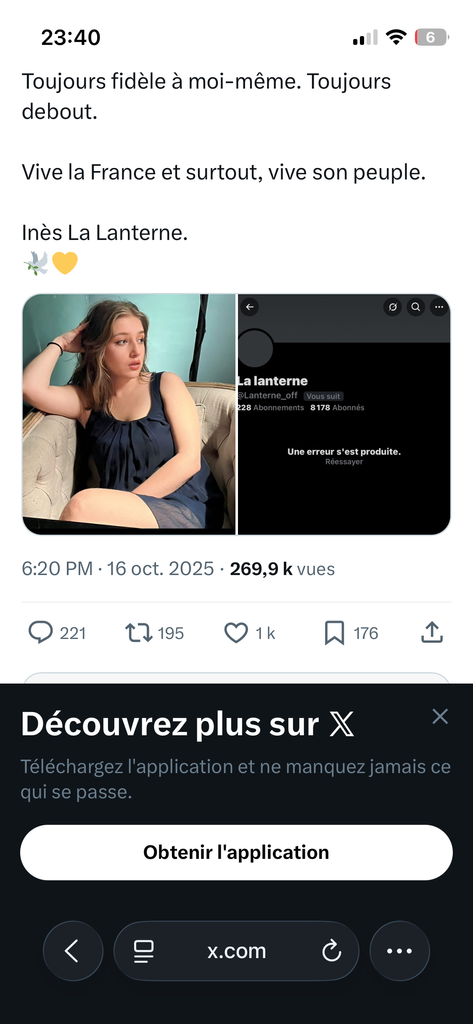The width and height of the screenshot is (473, 1024).
Task: Open the page reader menu icon
Action: (x=144, y=952)
